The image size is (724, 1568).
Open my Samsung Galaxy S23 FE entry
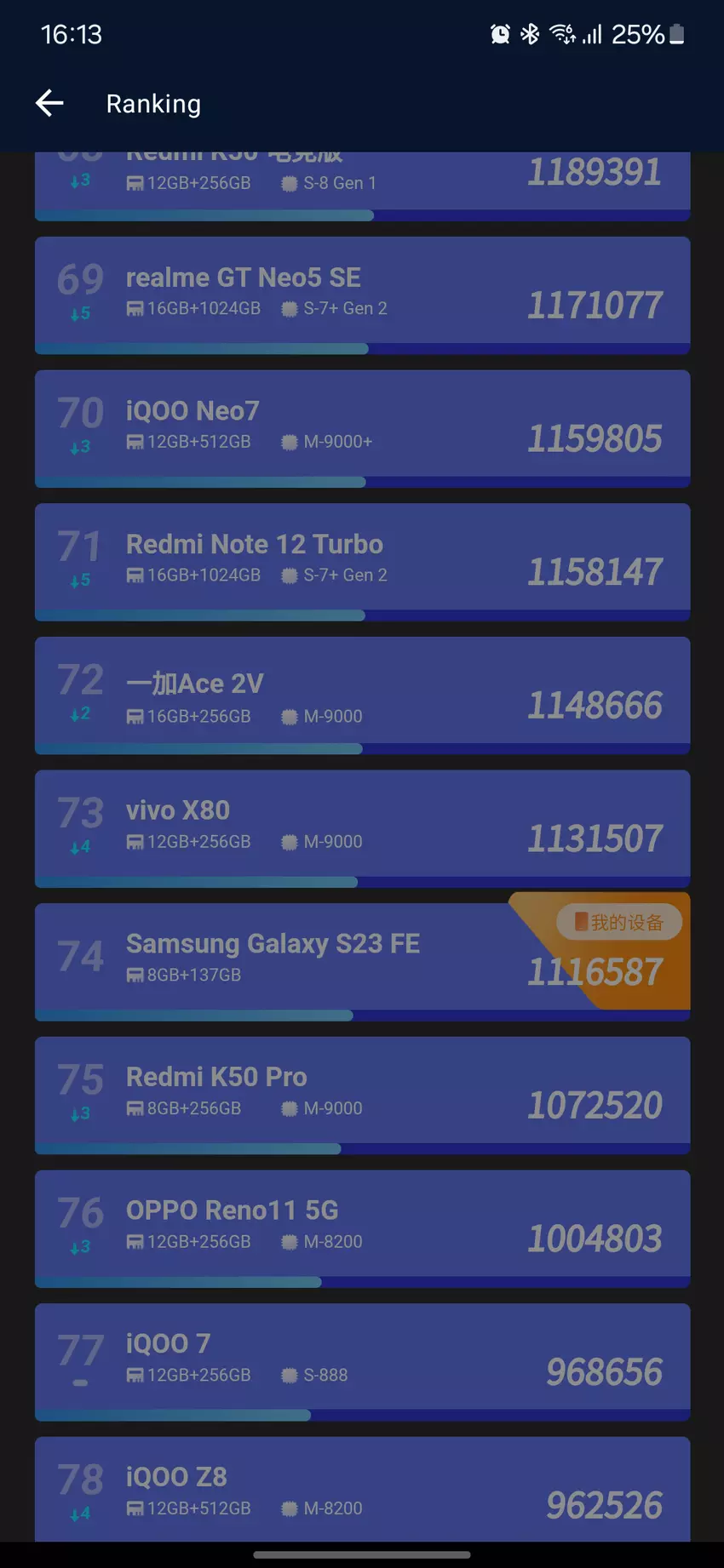[362, 959]
